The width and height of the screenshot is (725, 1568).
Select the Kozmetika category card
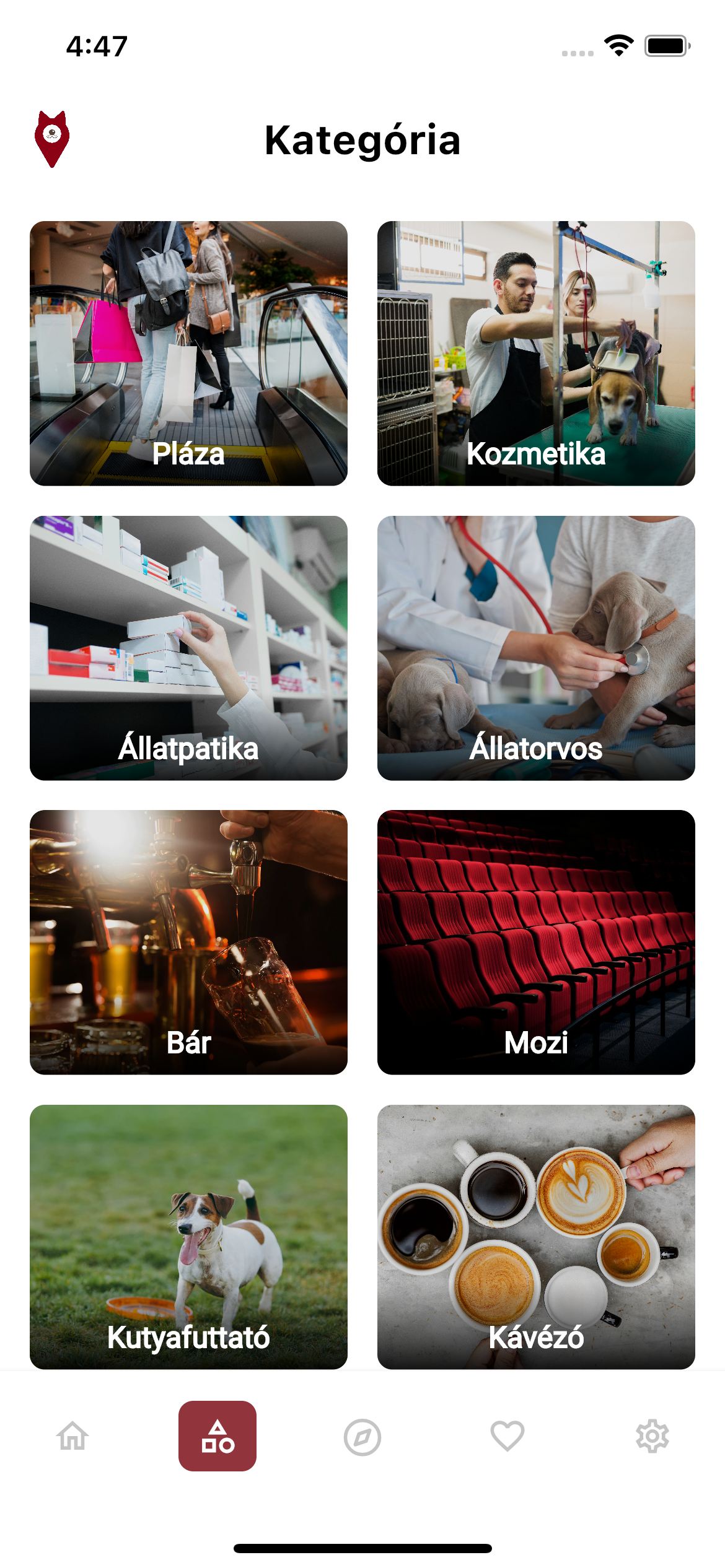tap(536, 353)
